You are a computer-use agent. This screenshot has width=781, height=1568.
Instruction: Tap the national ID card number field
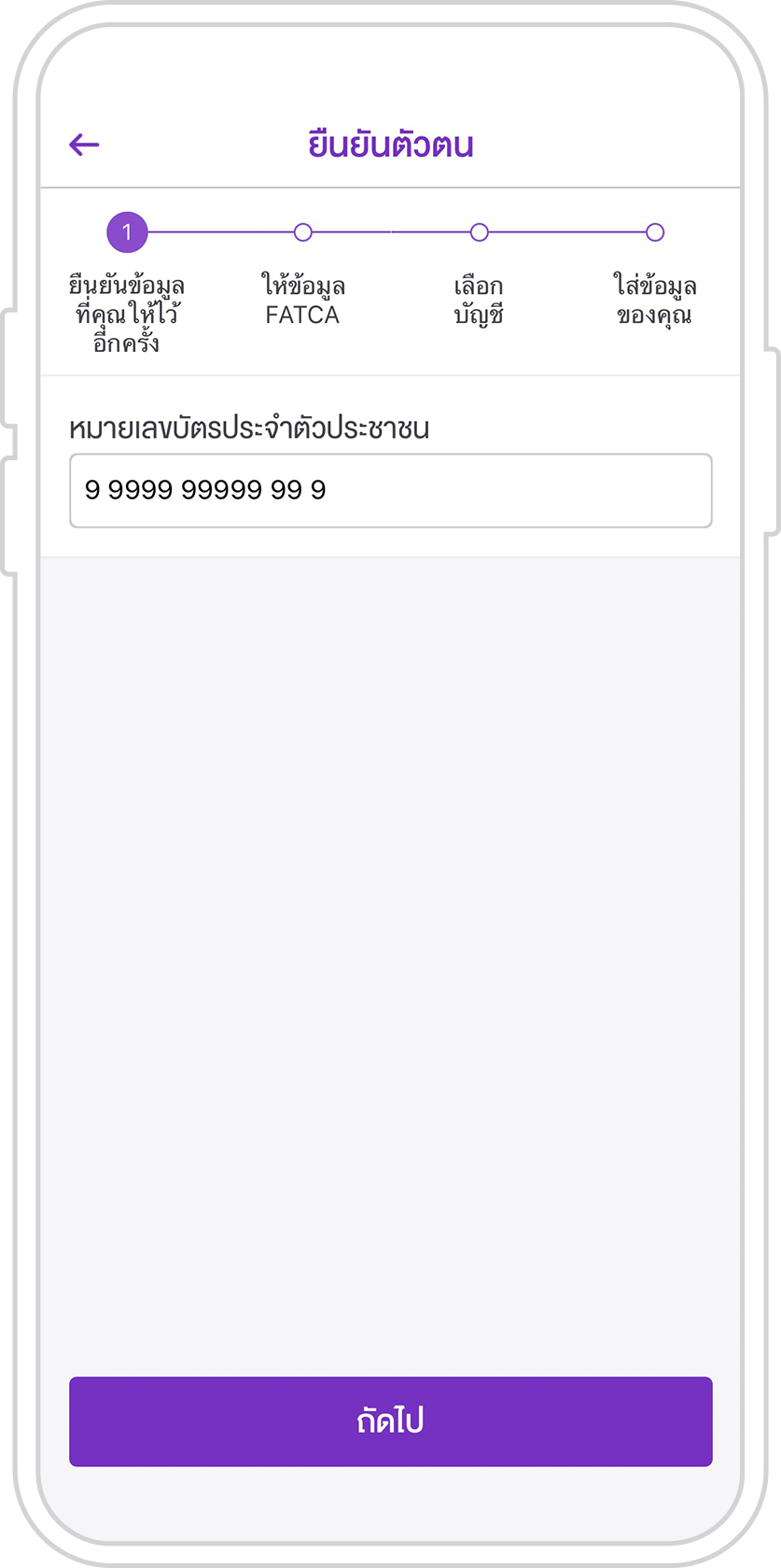390,491
